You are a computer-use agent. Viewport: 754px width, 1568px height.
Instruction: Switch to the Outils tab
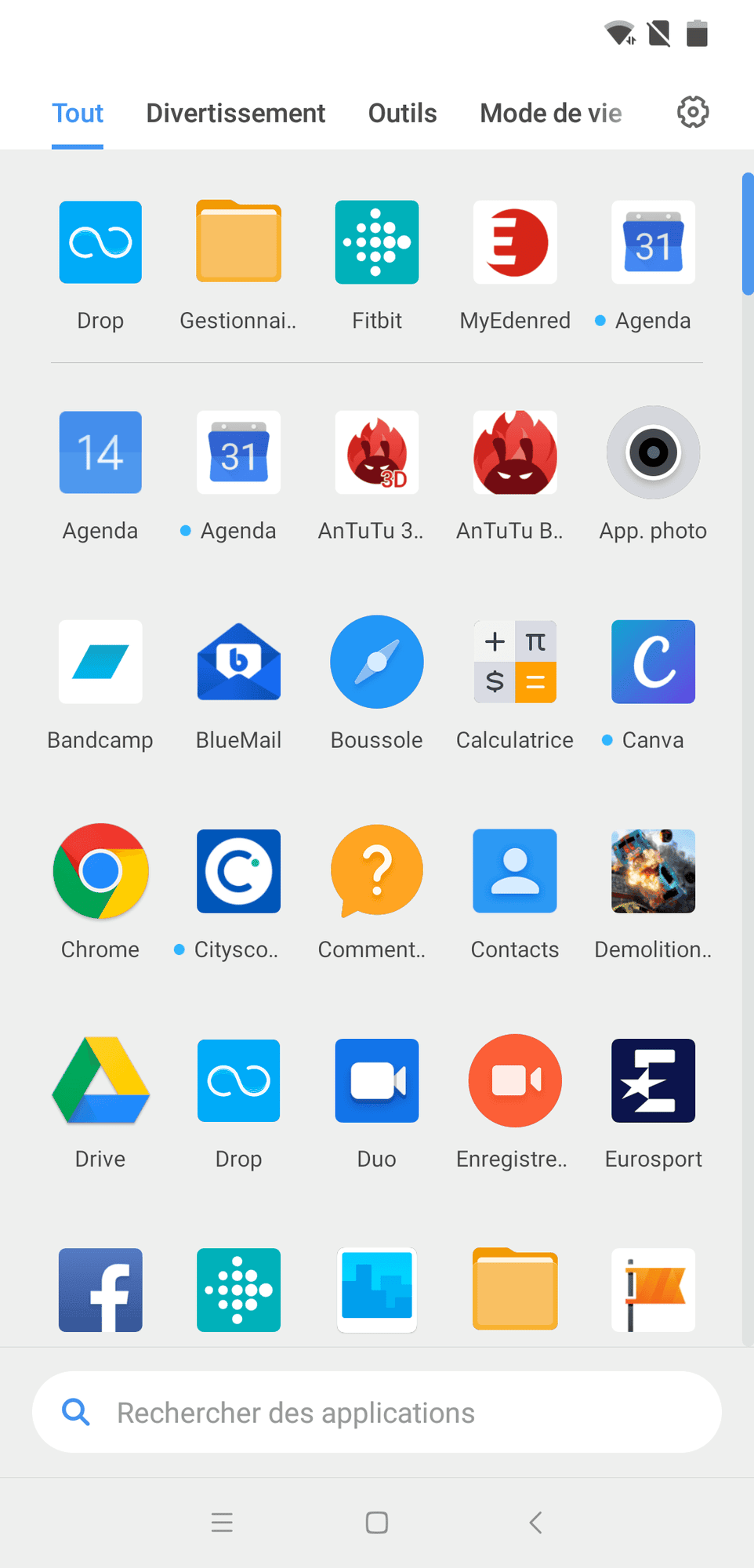pyautogui.click(x=402, y=114)
